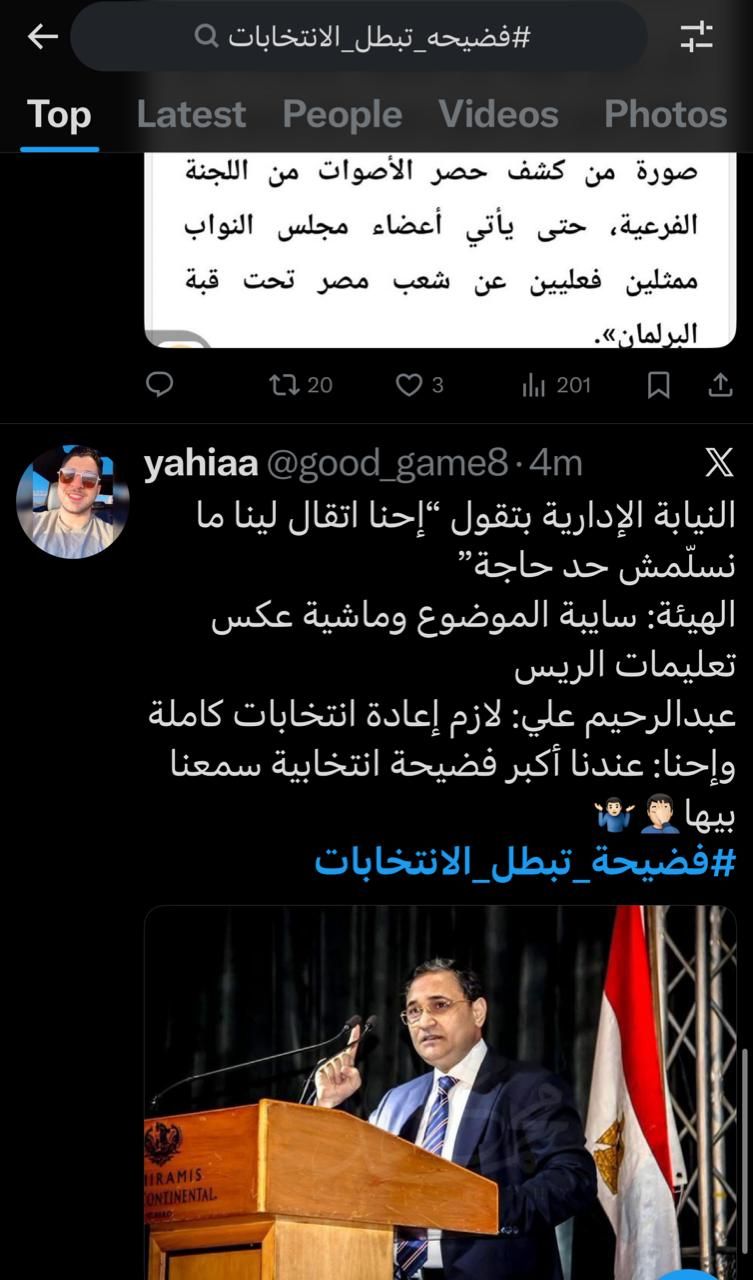Open the Arabic article image at the top

[440, 250]
